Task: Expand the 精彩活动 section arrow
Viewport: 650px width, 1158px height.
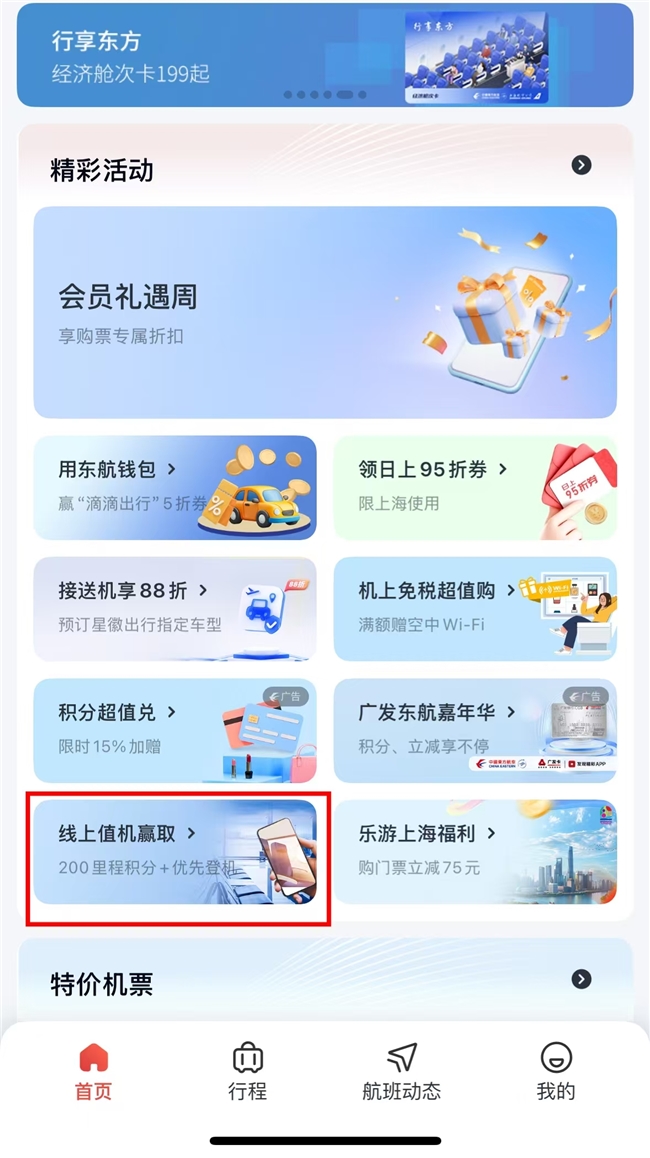Action: pyautogui.click(x=581, y=165)
